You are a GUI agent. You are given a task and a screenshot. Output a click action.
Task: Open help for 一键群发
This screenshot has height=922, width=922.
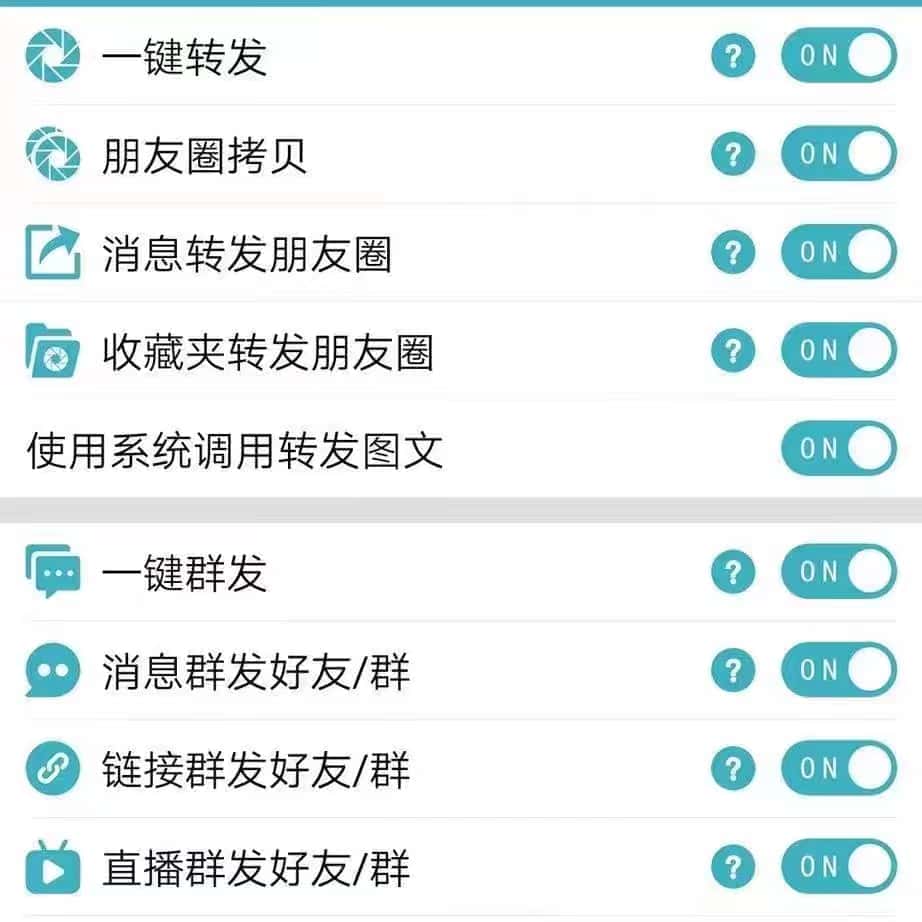pos(733,572)
